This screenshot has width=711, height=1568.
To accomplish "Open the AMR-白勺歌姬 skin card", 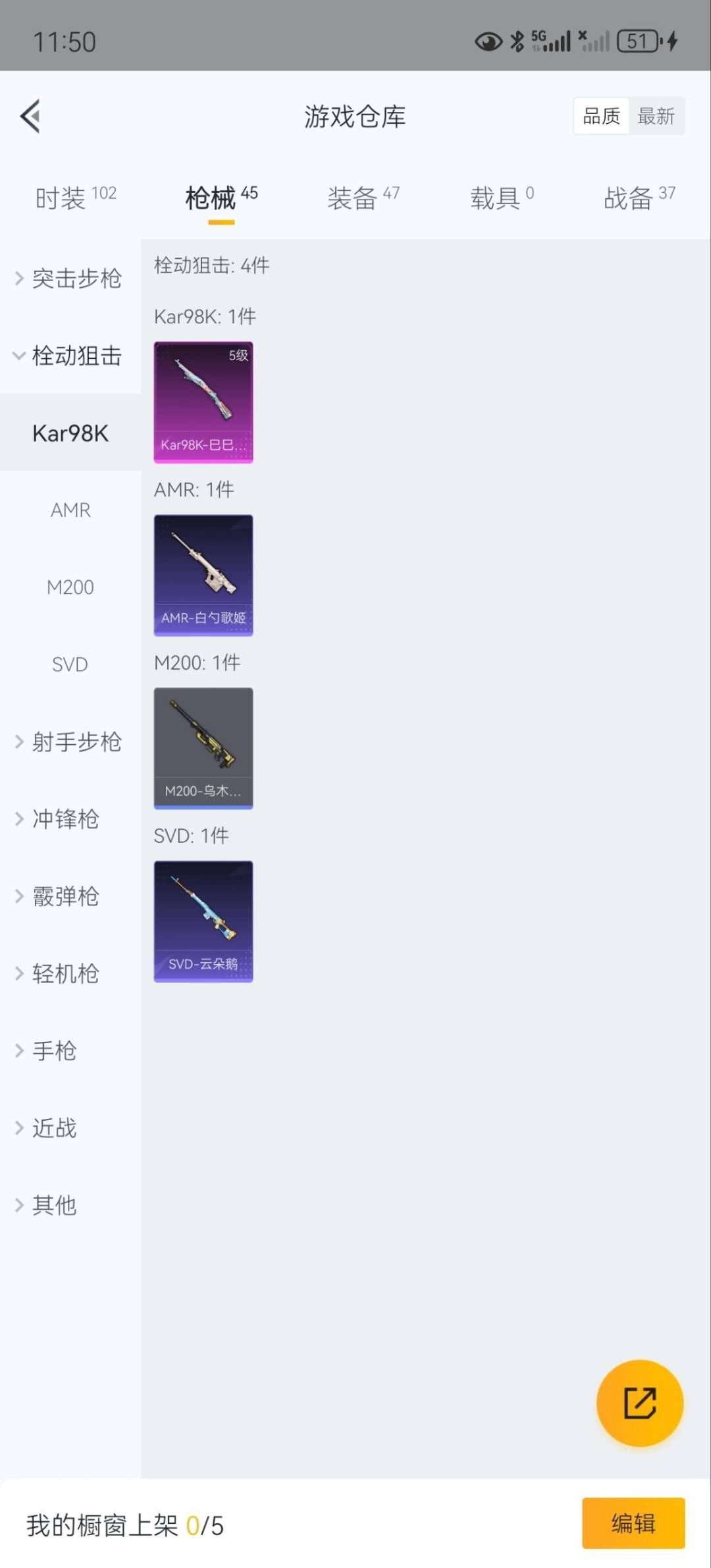I will click(203, 575).
